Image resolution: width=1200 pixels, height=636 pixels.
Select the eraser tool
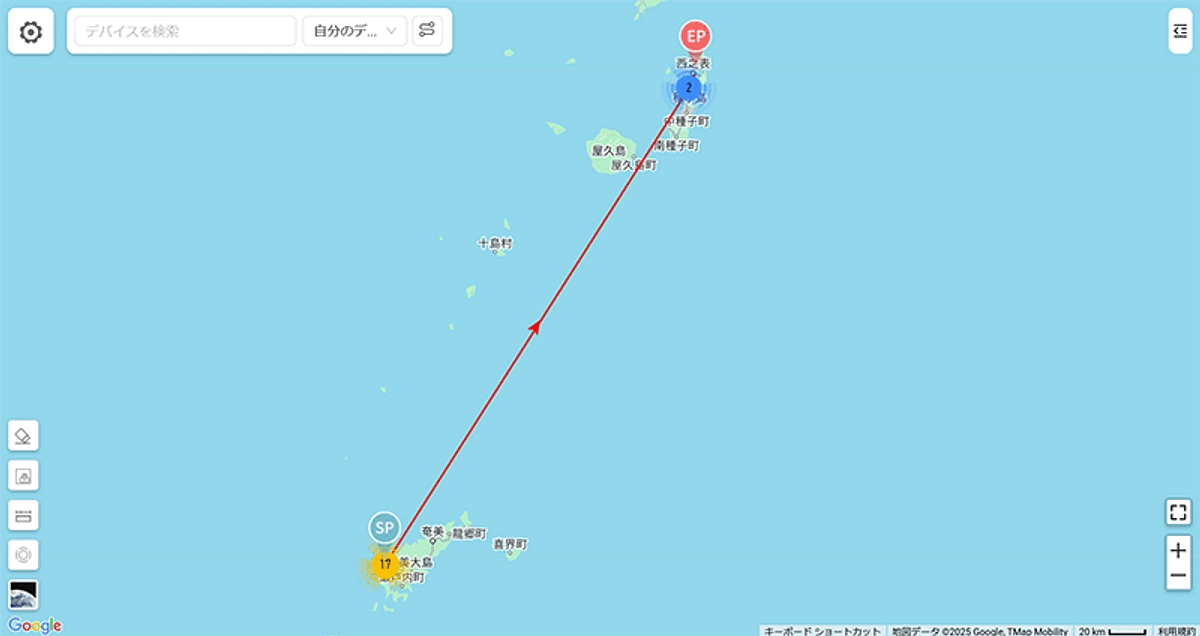(x=23, y=436)
